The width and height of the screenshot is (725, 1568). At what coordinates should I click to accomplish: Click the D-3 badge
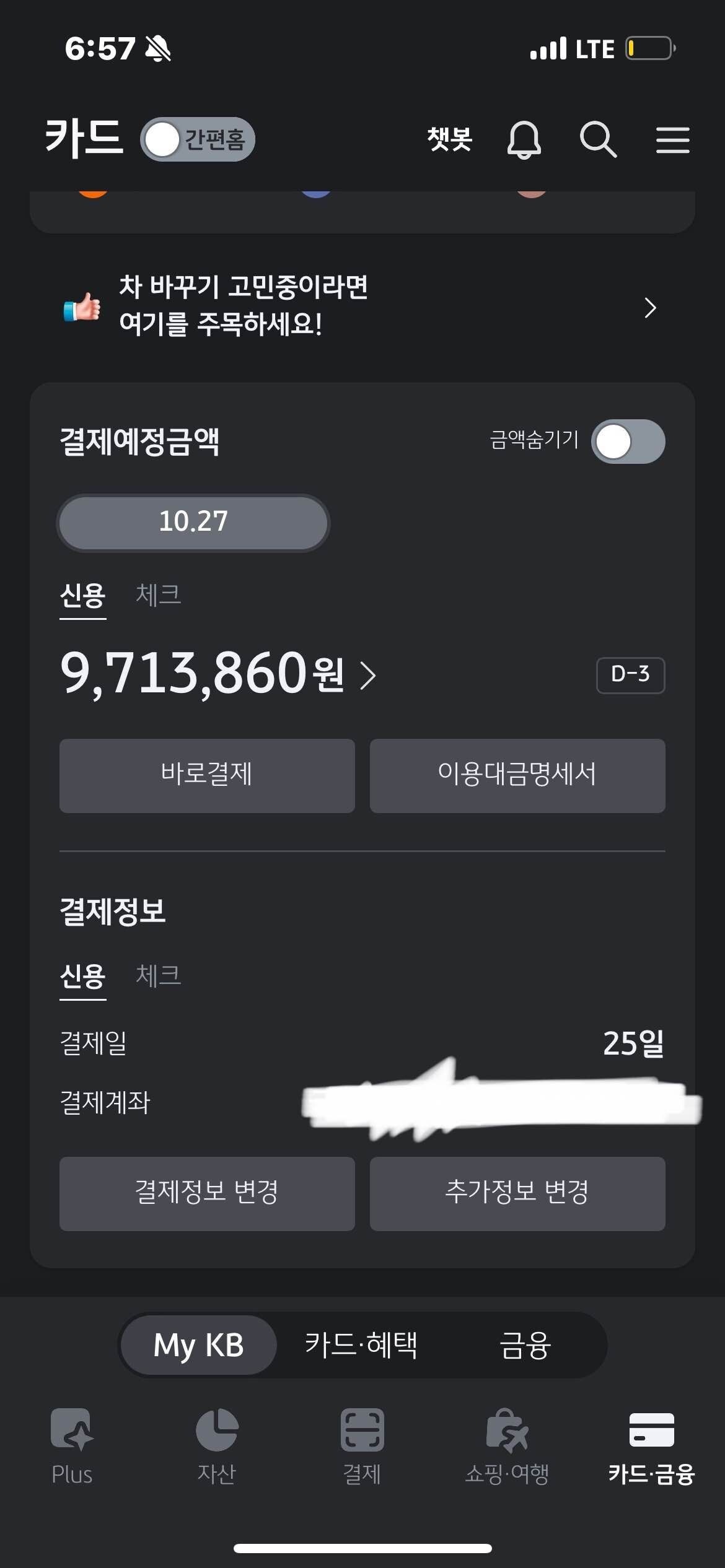[x=630, y=676]
